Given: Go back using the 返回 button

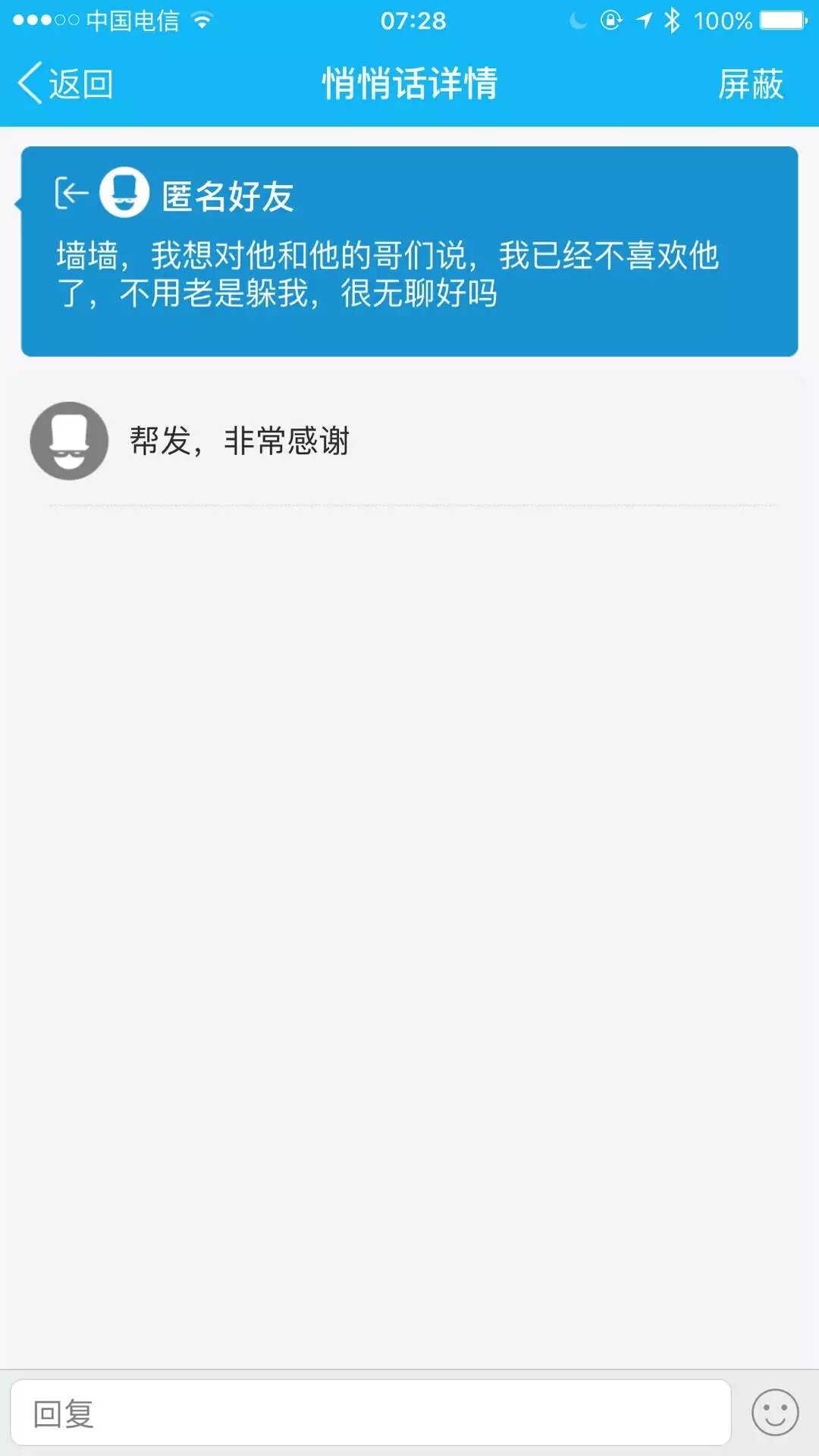Looking at the screenshot, I should pos(66,83).
